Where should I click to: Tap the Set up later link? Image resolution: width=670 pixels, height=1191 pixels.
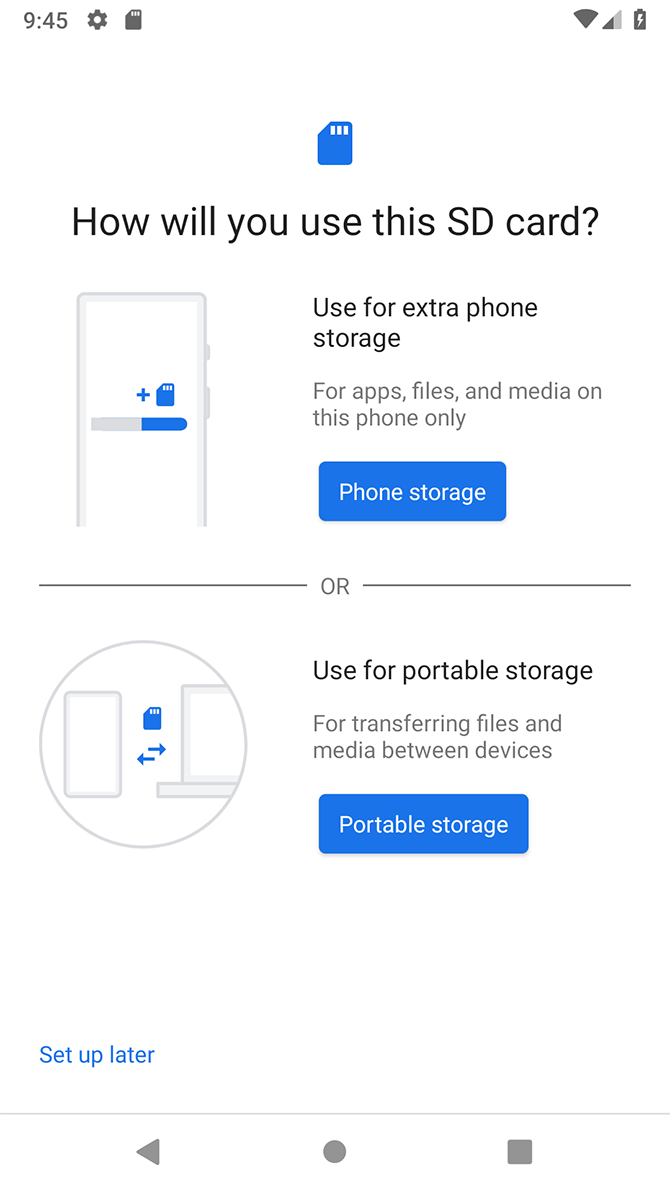97,1054
